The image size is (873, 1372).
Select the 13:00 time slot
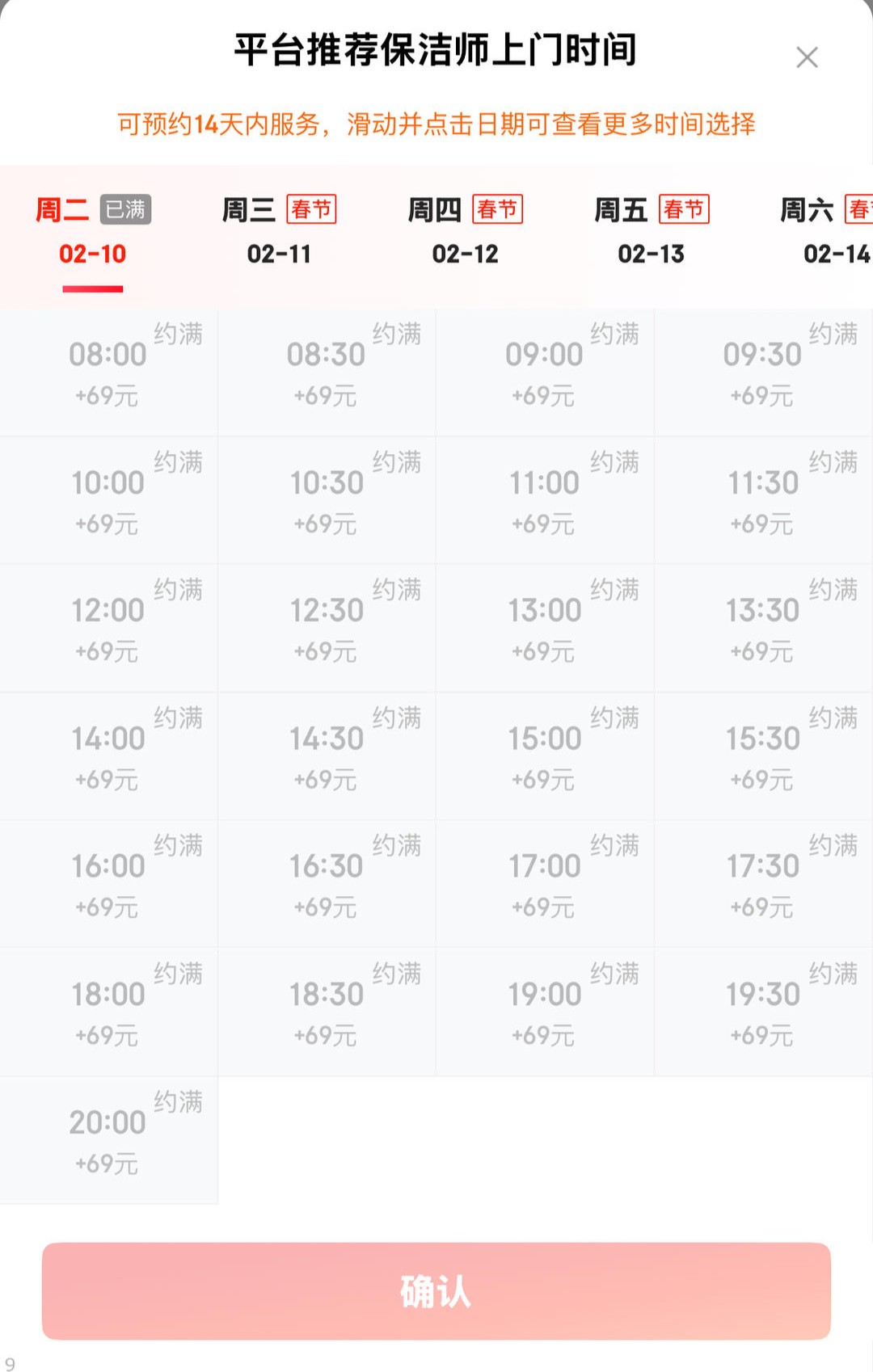click(545, 628)
